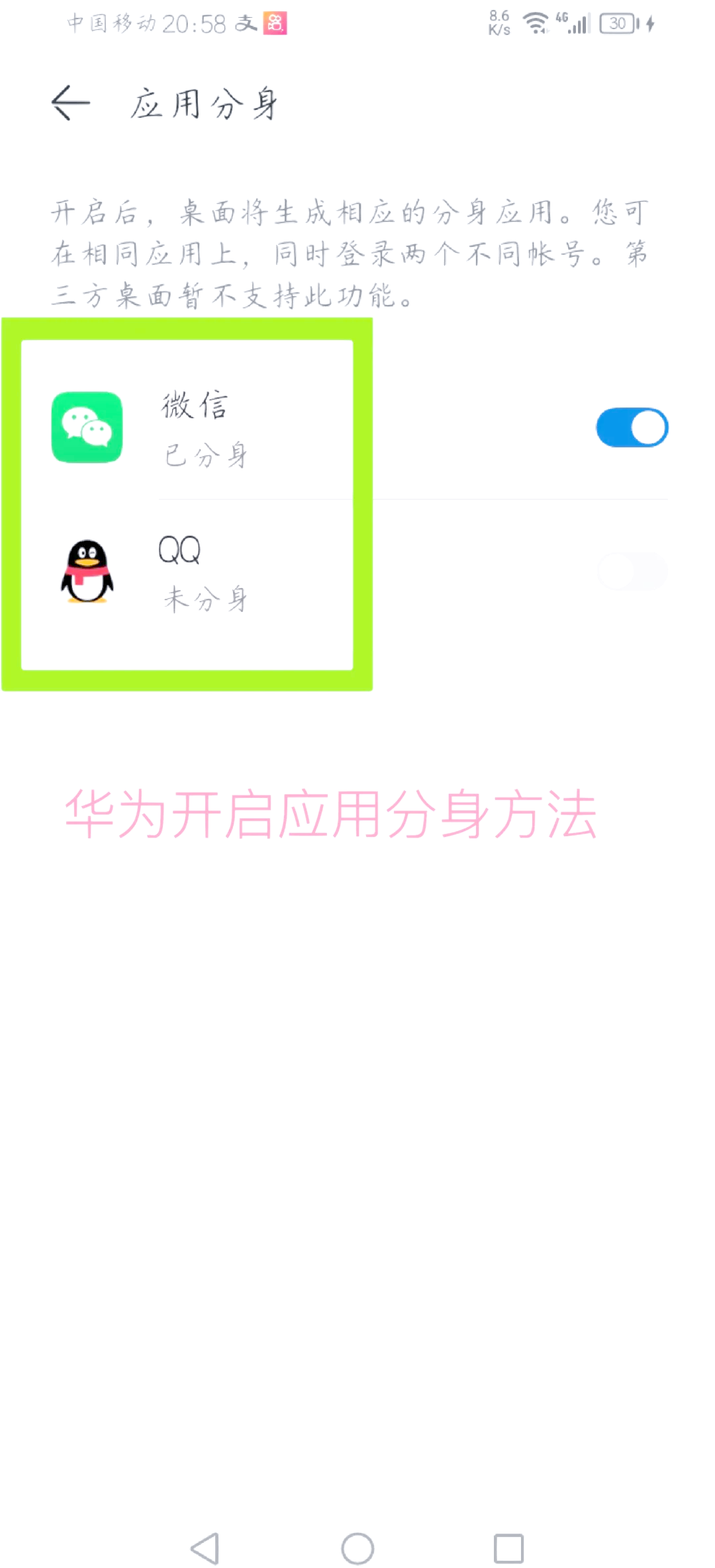Tap the system home button
The height and width of the screenshot is (1568, 715).
(x=358, y=1548)
